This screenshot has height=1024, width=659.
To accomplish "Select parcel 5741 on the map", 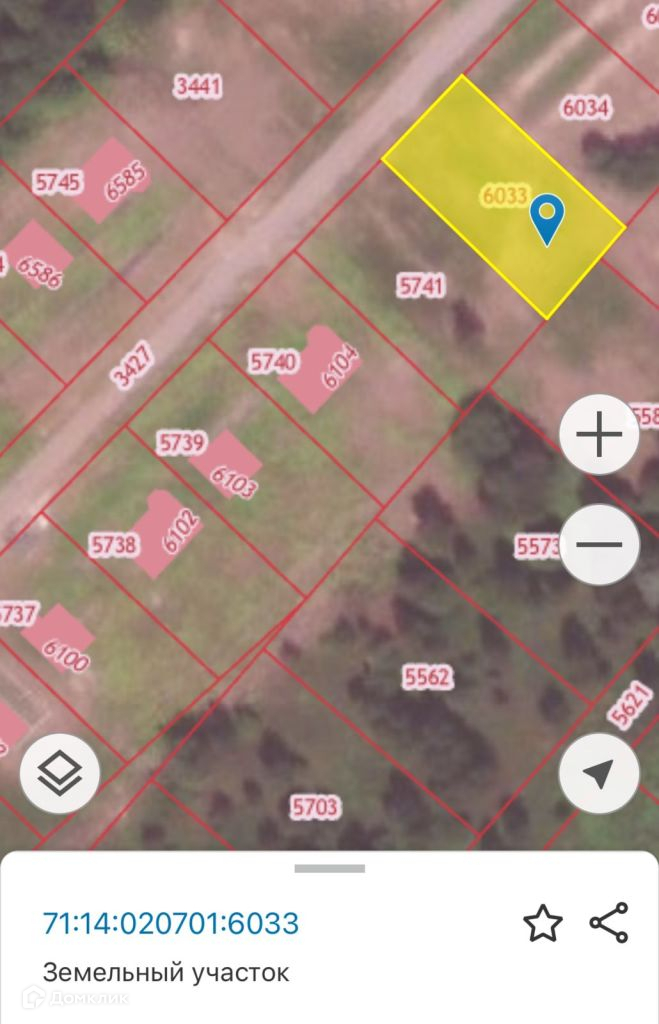I will pyautogui.click(x=421, y=287).
